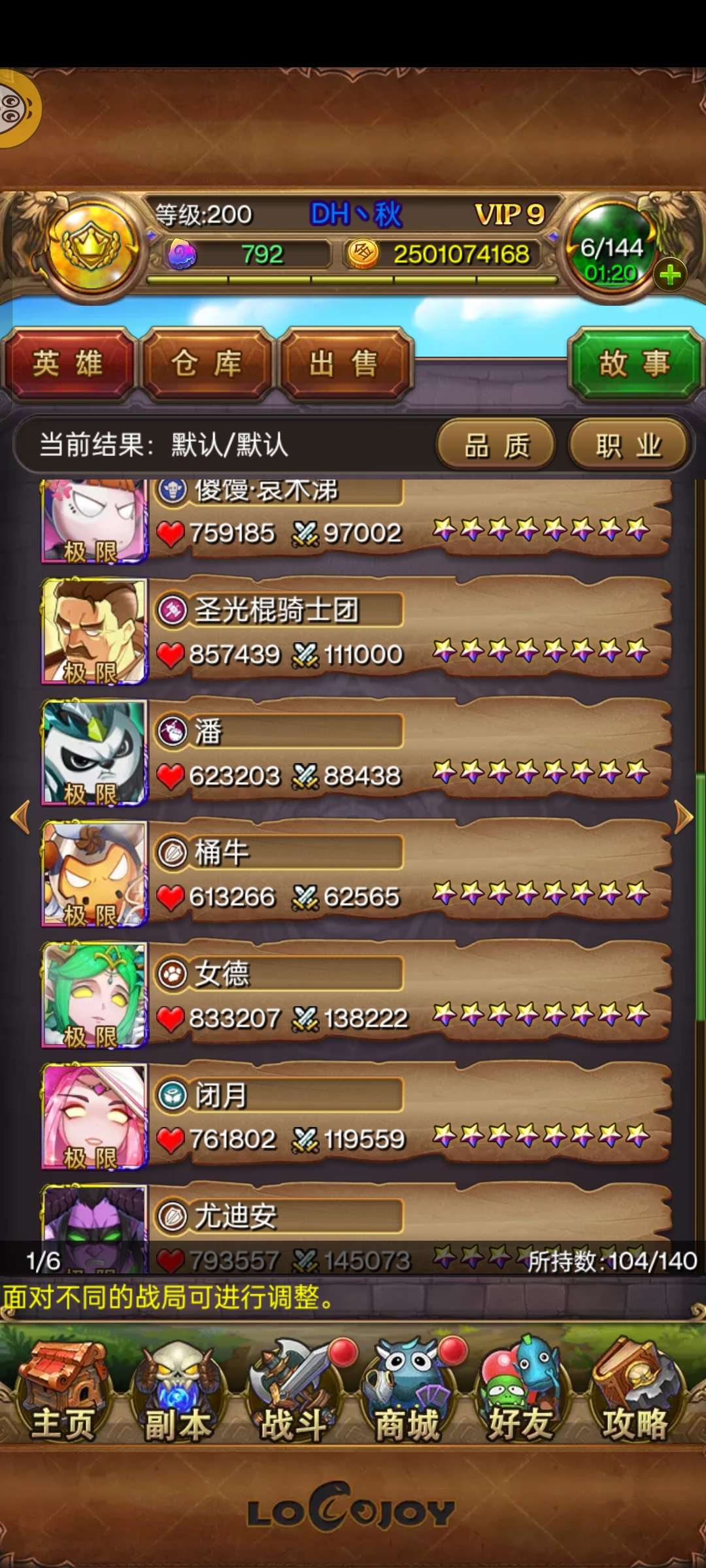
Task: Filter heroes by 职业
Action: click(628, 446)
